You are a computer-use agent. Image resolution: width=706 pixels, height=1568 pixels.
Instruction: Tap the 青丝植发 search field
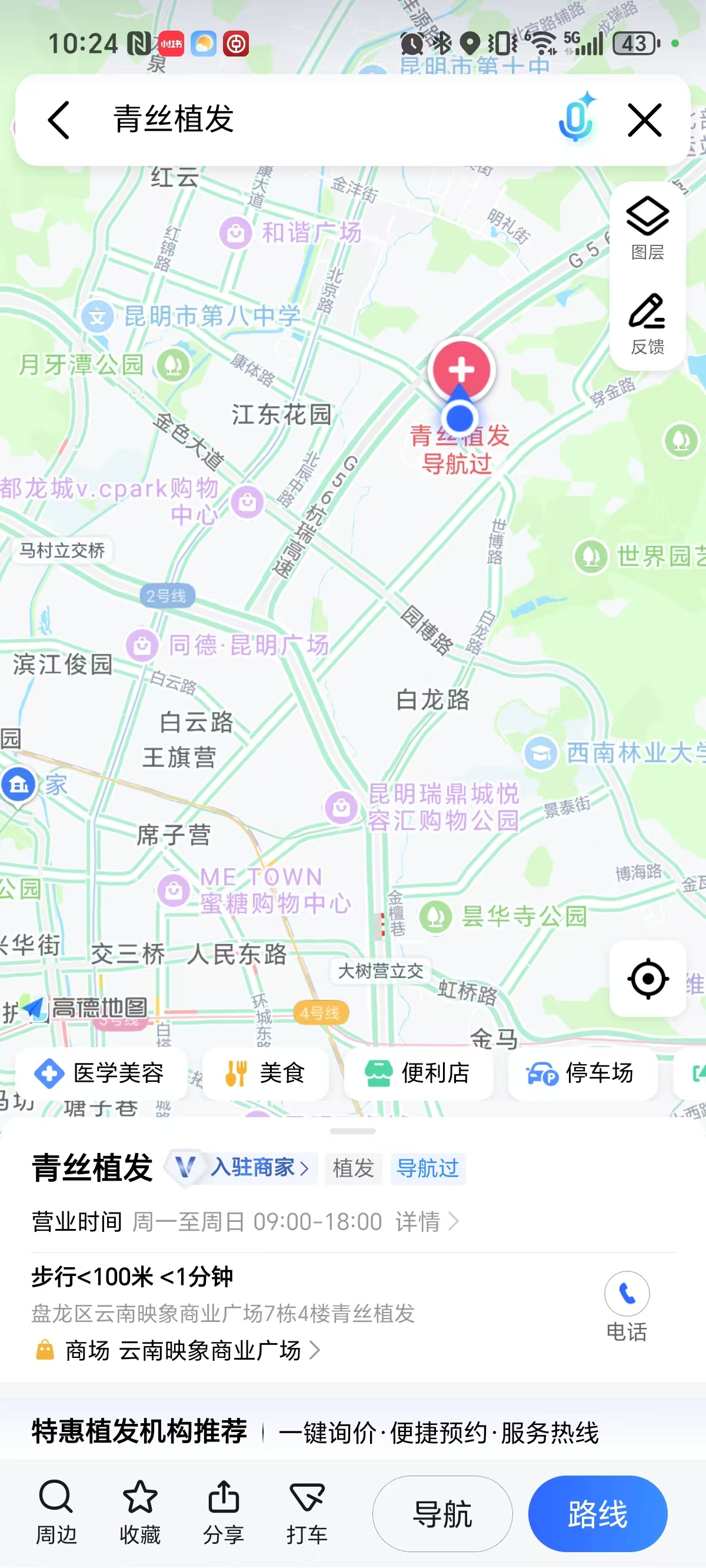(304, 120)
